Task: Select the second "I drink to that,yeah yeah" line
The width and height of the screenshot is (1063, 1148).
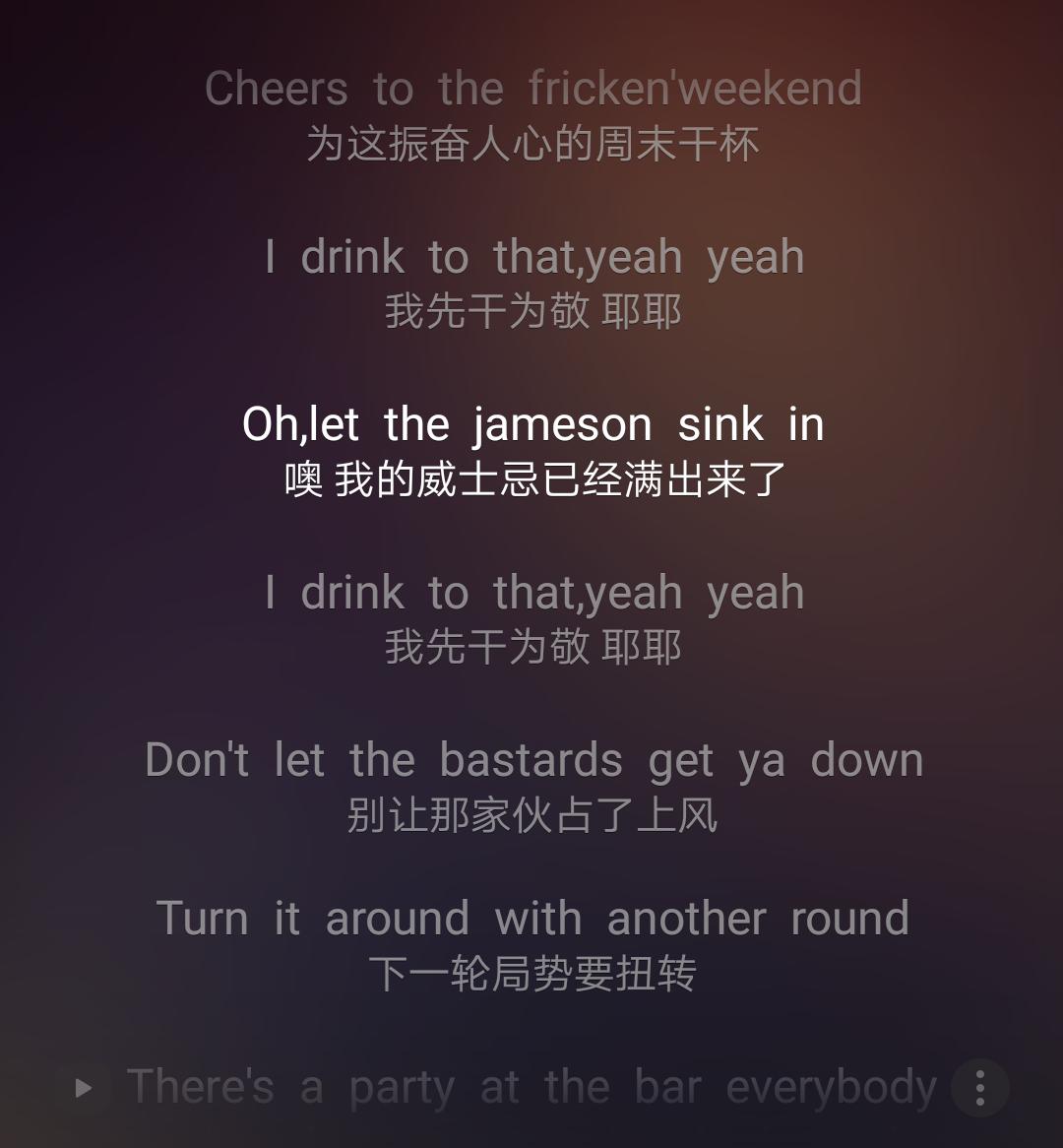Action: [x=534, y=592]
